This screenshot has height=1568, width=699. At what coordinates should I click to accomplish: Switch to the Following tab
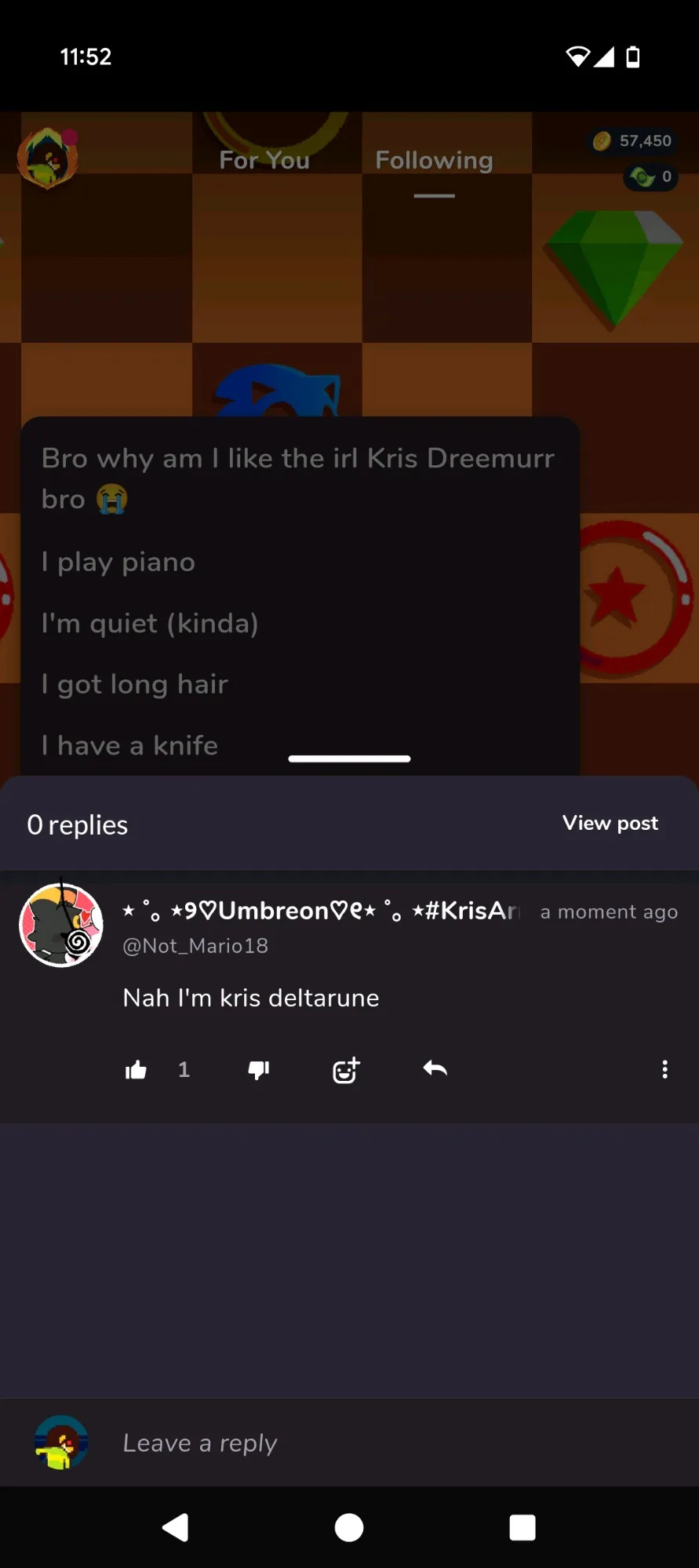pyautogui.click(x=434, y=160)
